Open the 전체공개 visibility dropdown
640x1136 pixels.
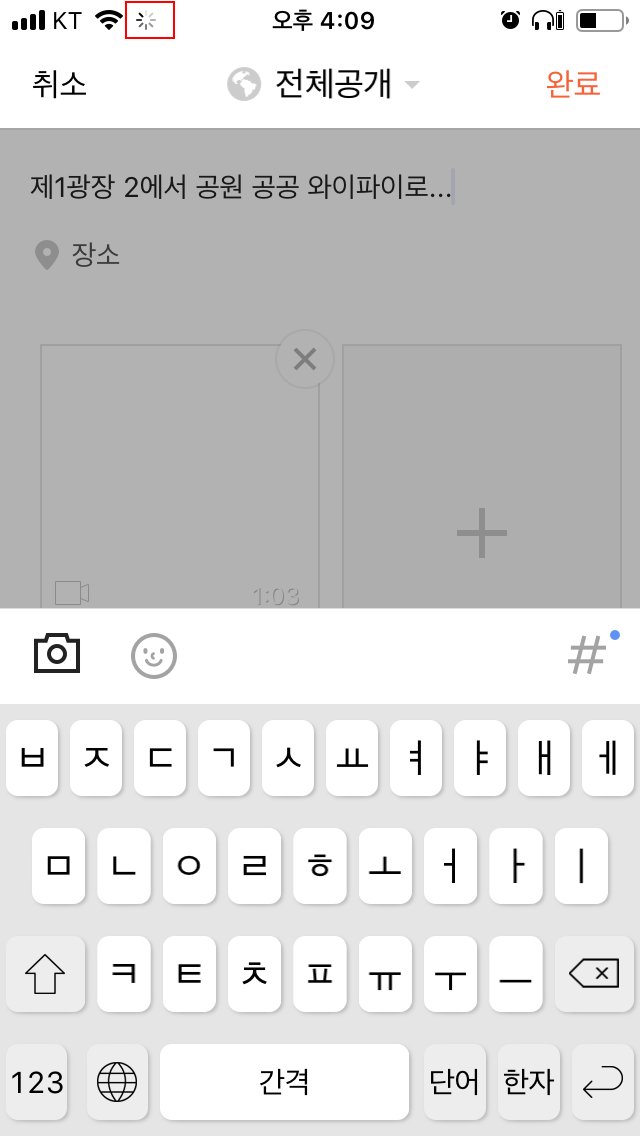323,84
